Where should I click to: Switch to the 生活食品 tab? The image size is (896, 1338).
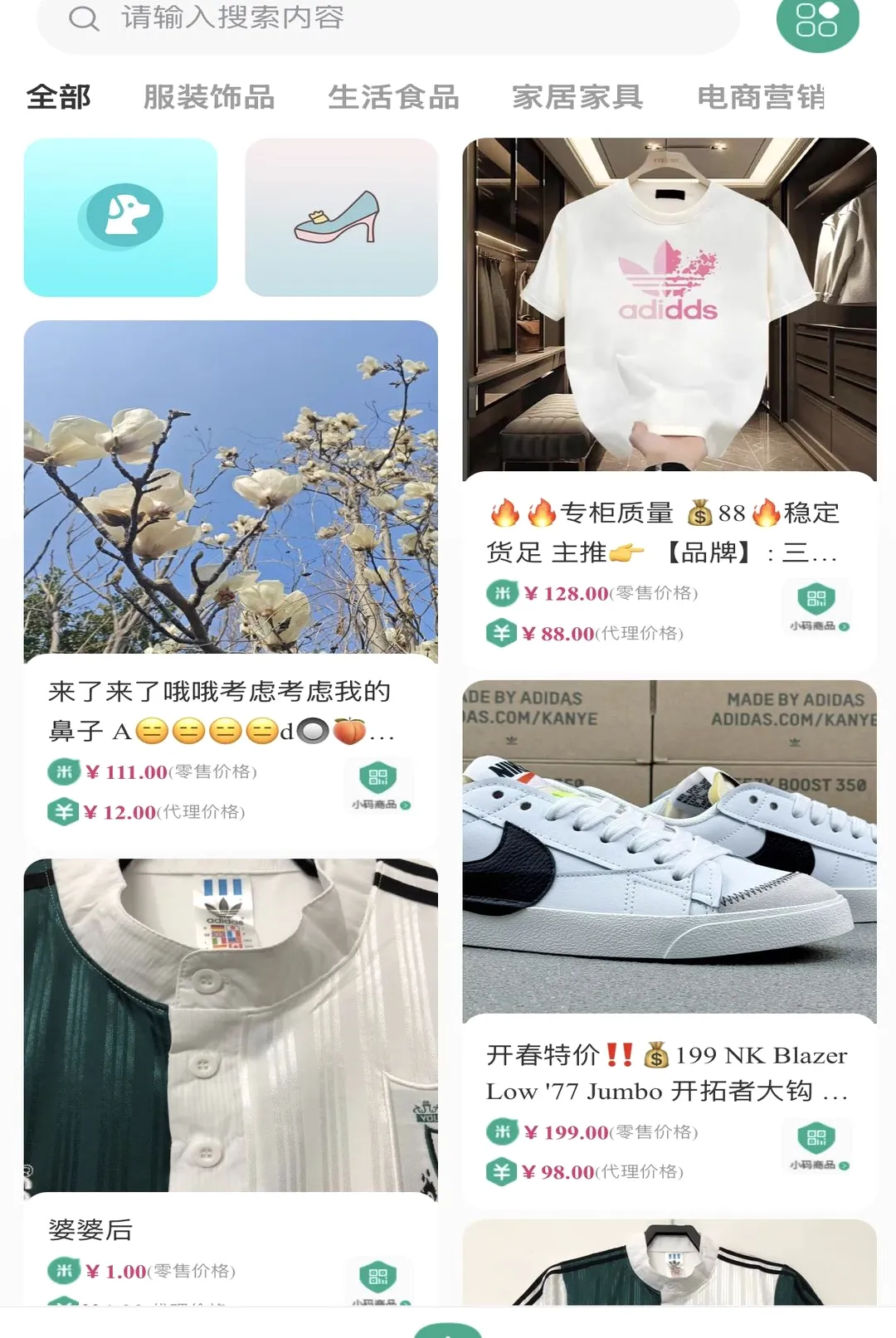pos(393,97)
